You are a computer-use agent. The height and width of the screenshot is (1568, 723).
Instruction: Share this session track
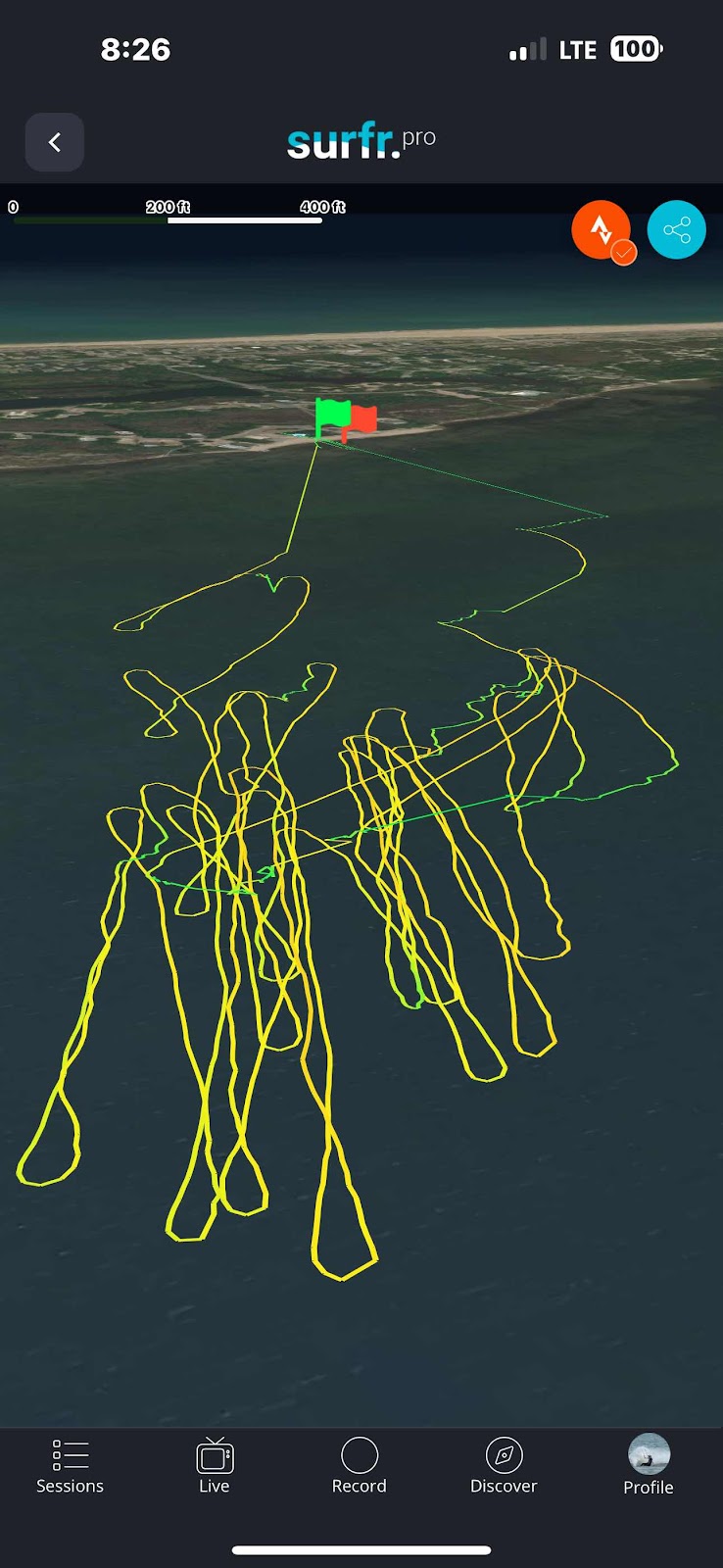(676, 230)
